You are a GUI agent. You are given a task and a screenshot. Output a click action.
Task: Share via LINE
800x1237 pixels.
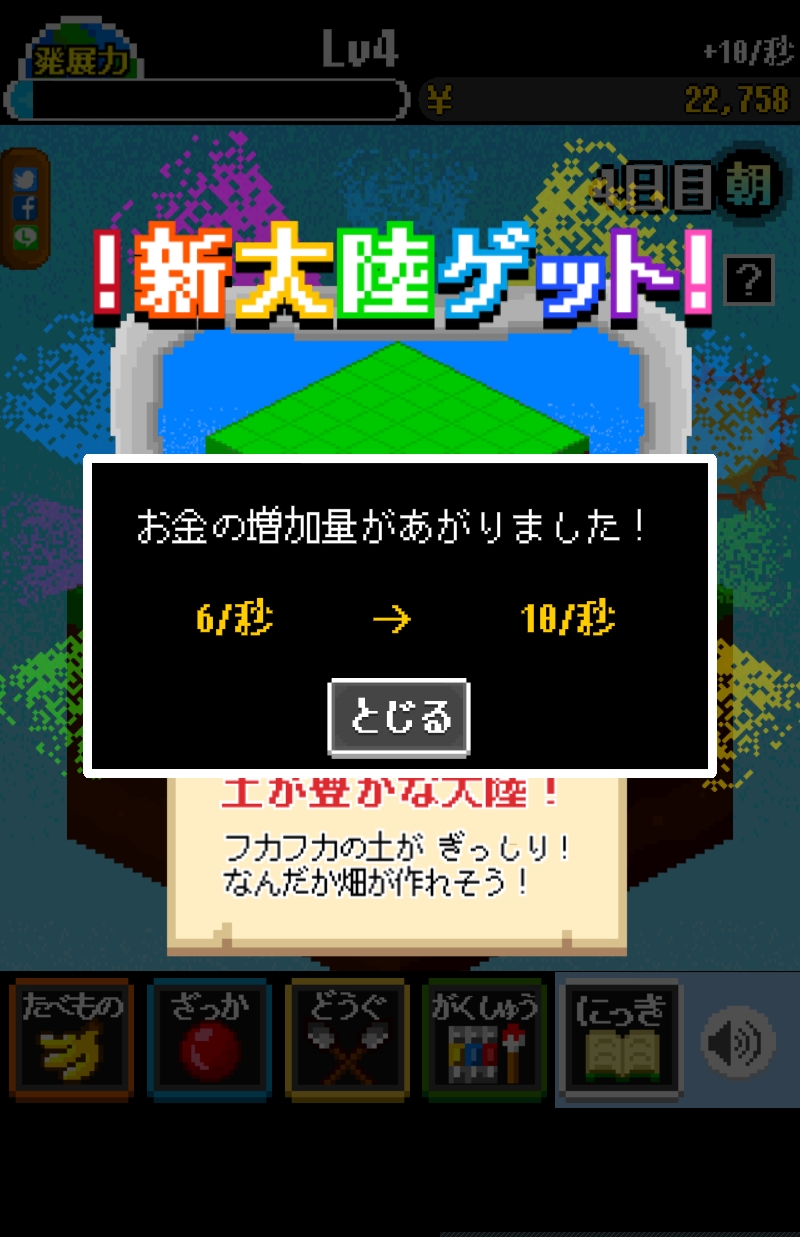pyautogui.click(x=26, y=237)
